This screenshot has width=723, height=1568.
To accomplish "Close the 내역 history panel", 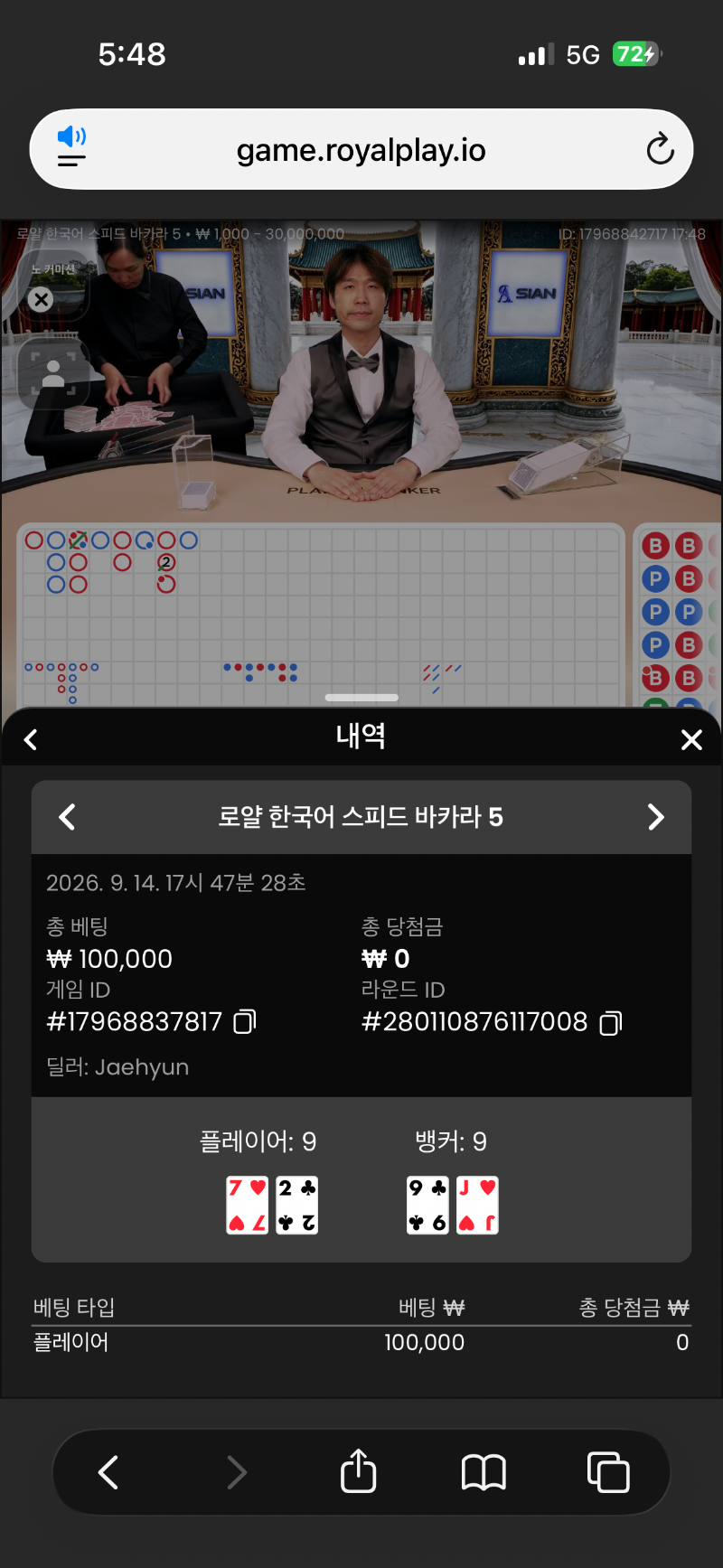I will tap(691, 739).
